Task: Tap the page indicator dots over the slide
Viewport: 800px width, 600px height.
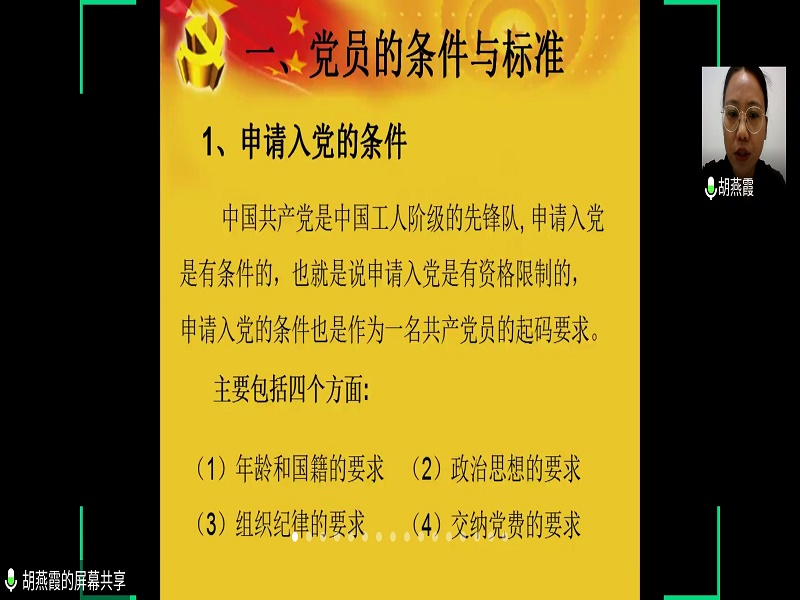Action: coord(399,537)
